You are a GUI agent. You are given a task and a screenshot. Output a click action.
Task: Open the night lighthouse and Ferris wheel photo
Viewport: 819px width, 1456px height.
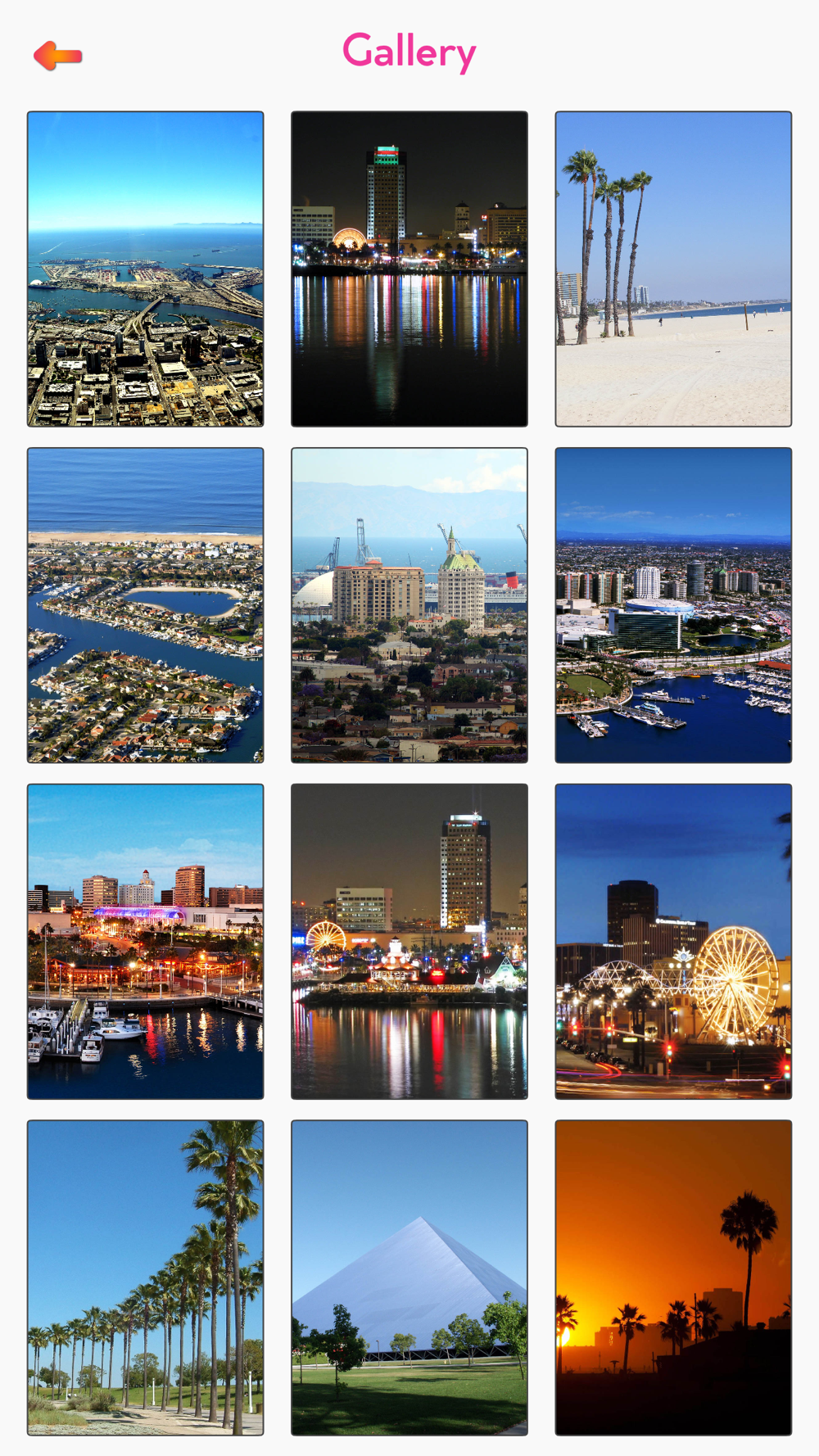click(409, 942)
